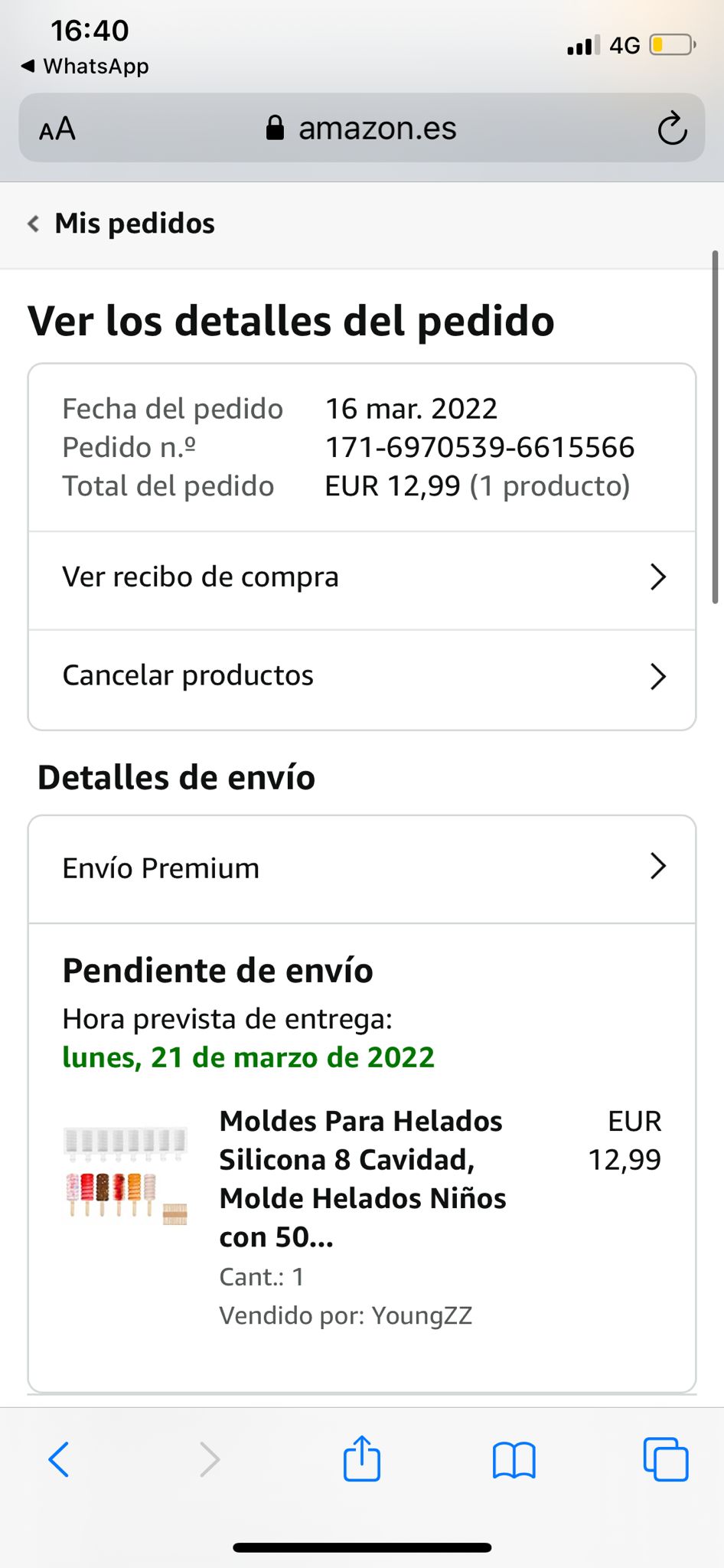
Task: Open Envío Premium details
Action: coord(361,868)
